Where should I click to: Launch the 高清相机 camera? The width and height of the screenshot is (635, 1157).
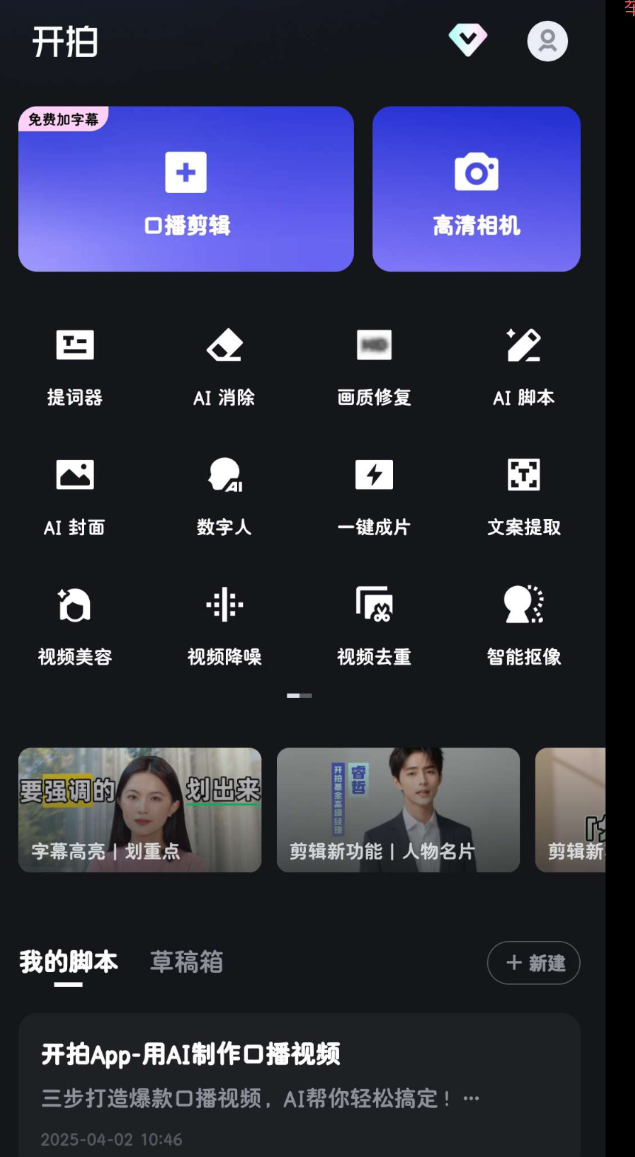pos(476,189)
